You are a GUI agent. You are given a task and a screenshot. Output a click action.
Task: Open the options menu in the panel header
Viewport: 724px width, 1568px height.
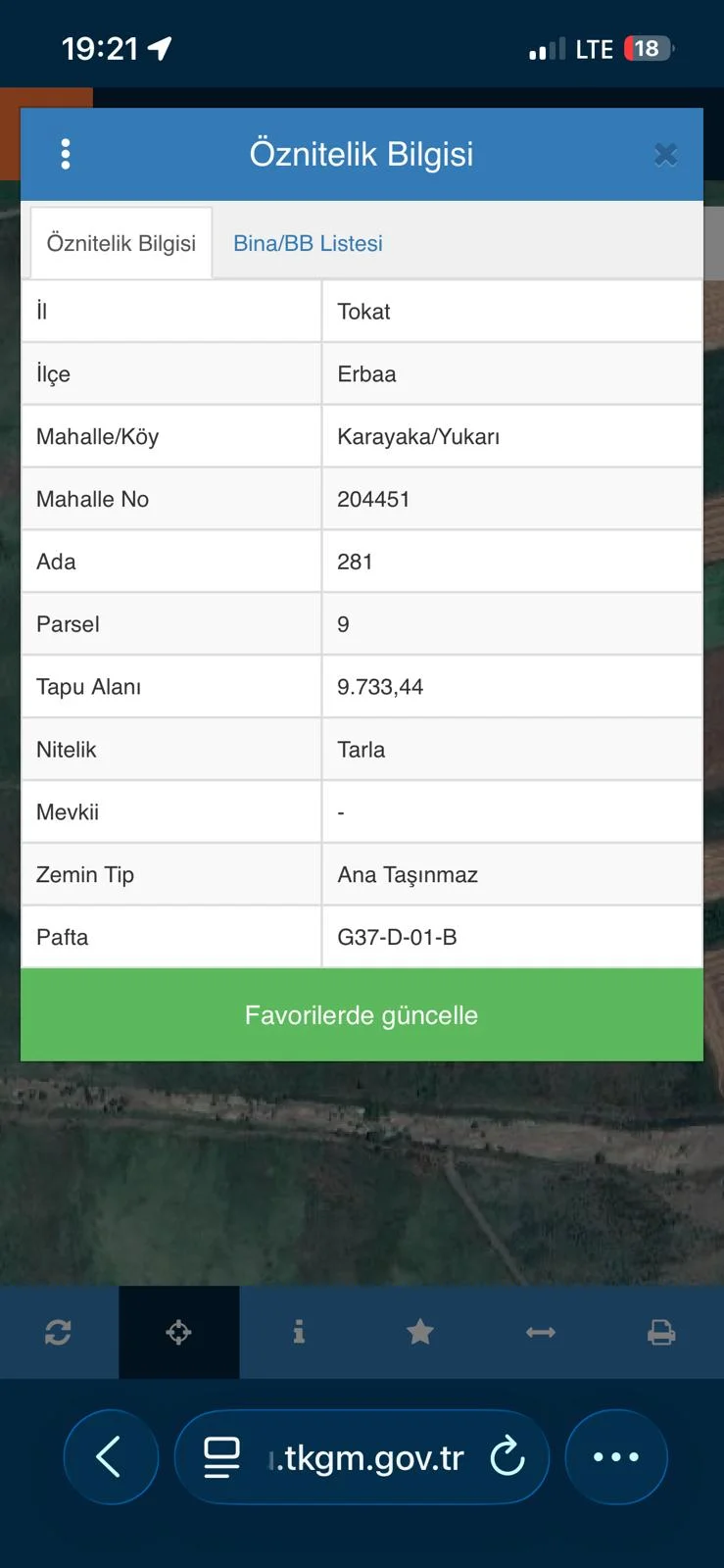[x=65, y=154]
